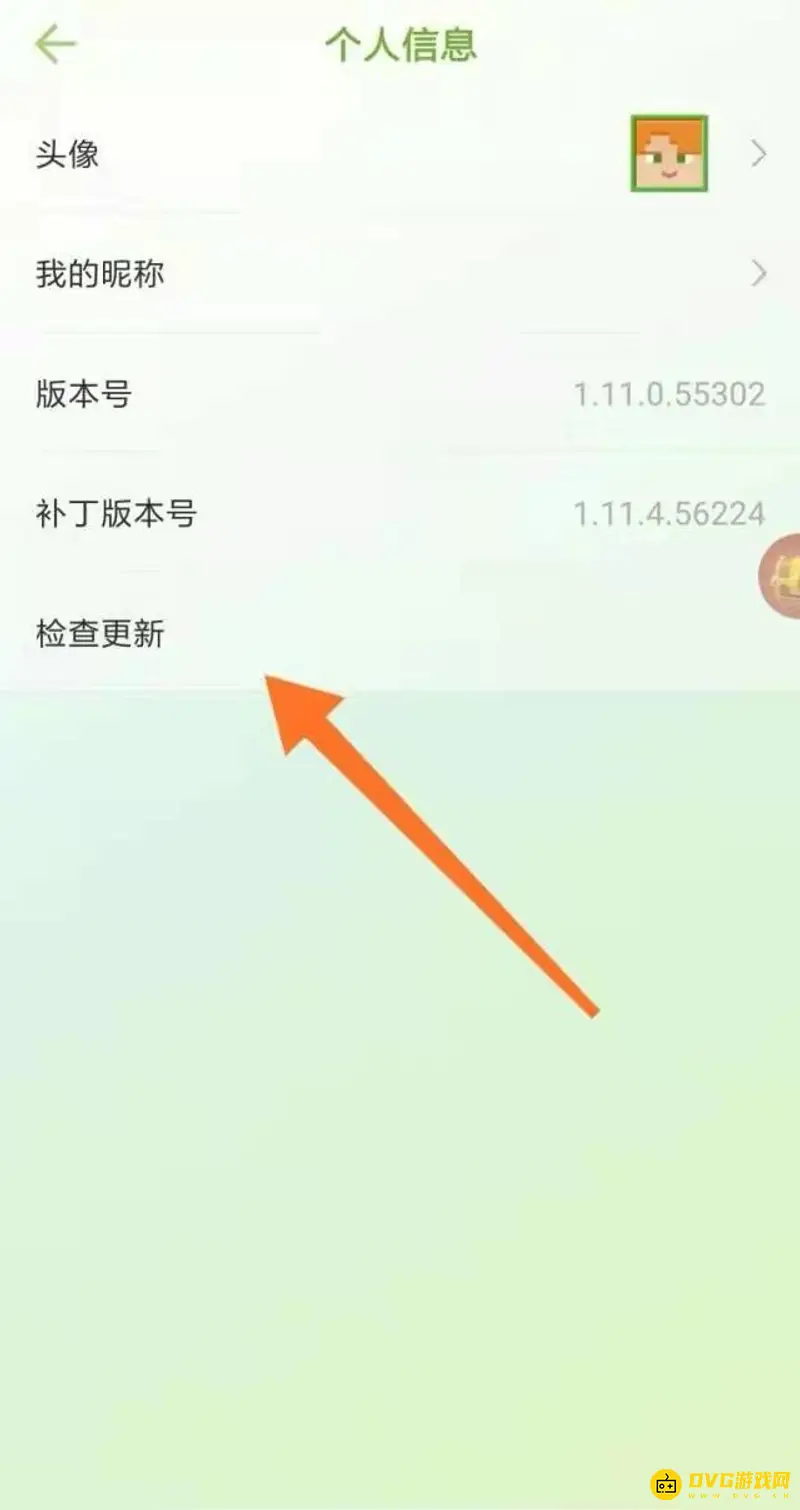Go back using the top-left arrow
This screenshot has width=800, height=1510.
tap(55, 45)
